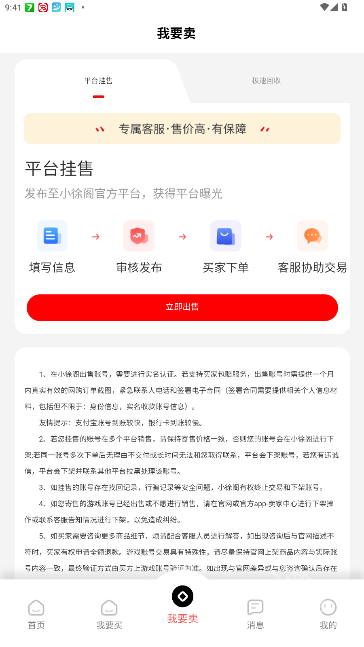Select the 平台挂售 tab
This screenshot has height=647, width=364.
click(98, 80)
